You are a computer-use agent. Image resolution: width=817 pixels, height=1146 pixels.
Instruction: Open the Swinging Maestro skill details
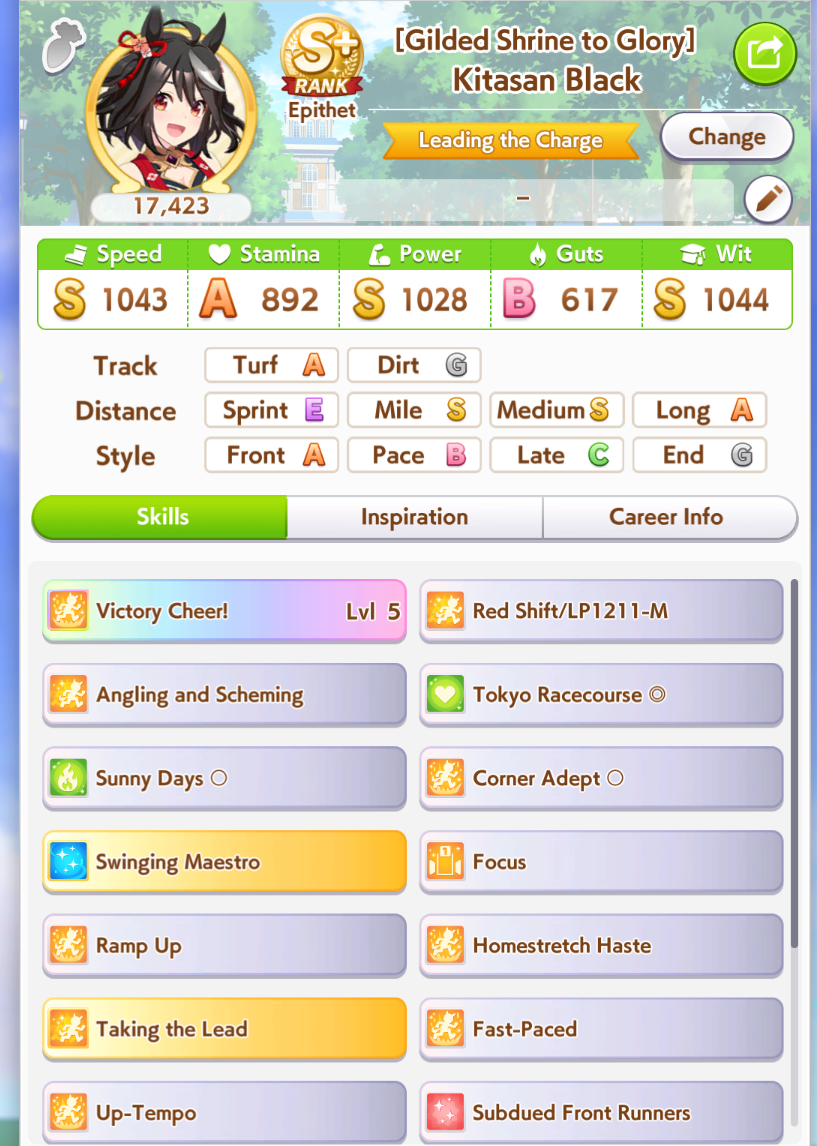pos(224,861)
